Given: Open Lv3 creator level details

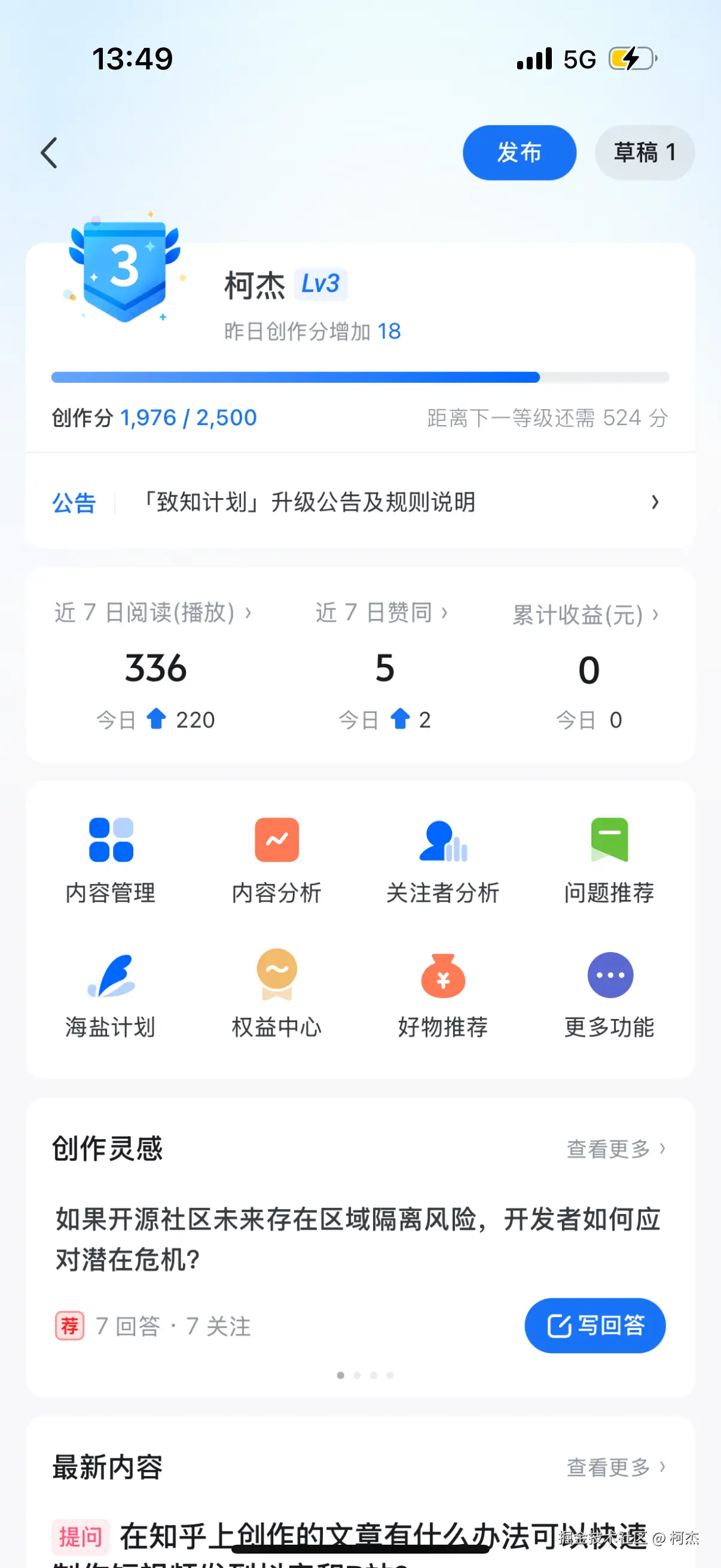Looking at the screenshot, I should (320, 284).
